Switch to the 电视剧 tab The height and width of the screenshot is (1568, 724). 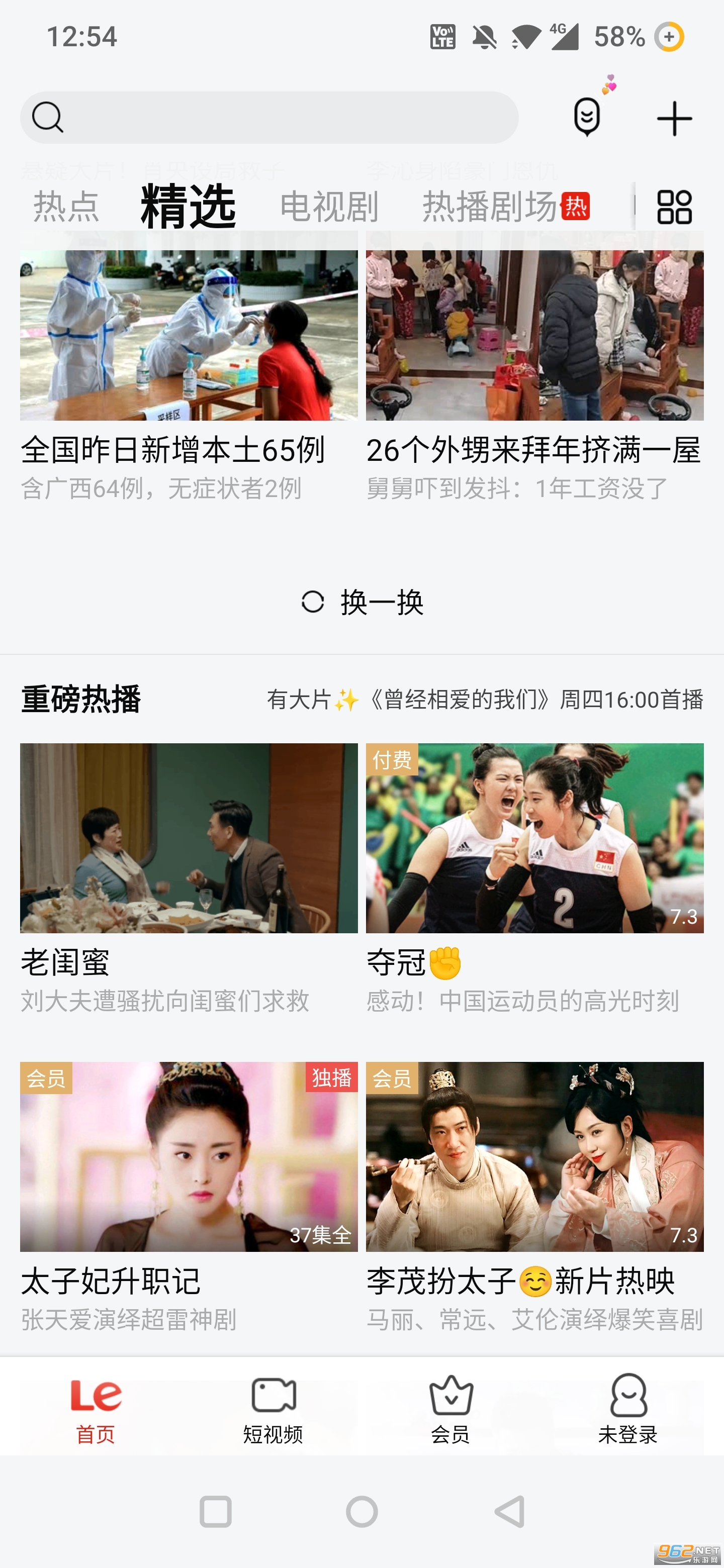pos(329,207)
